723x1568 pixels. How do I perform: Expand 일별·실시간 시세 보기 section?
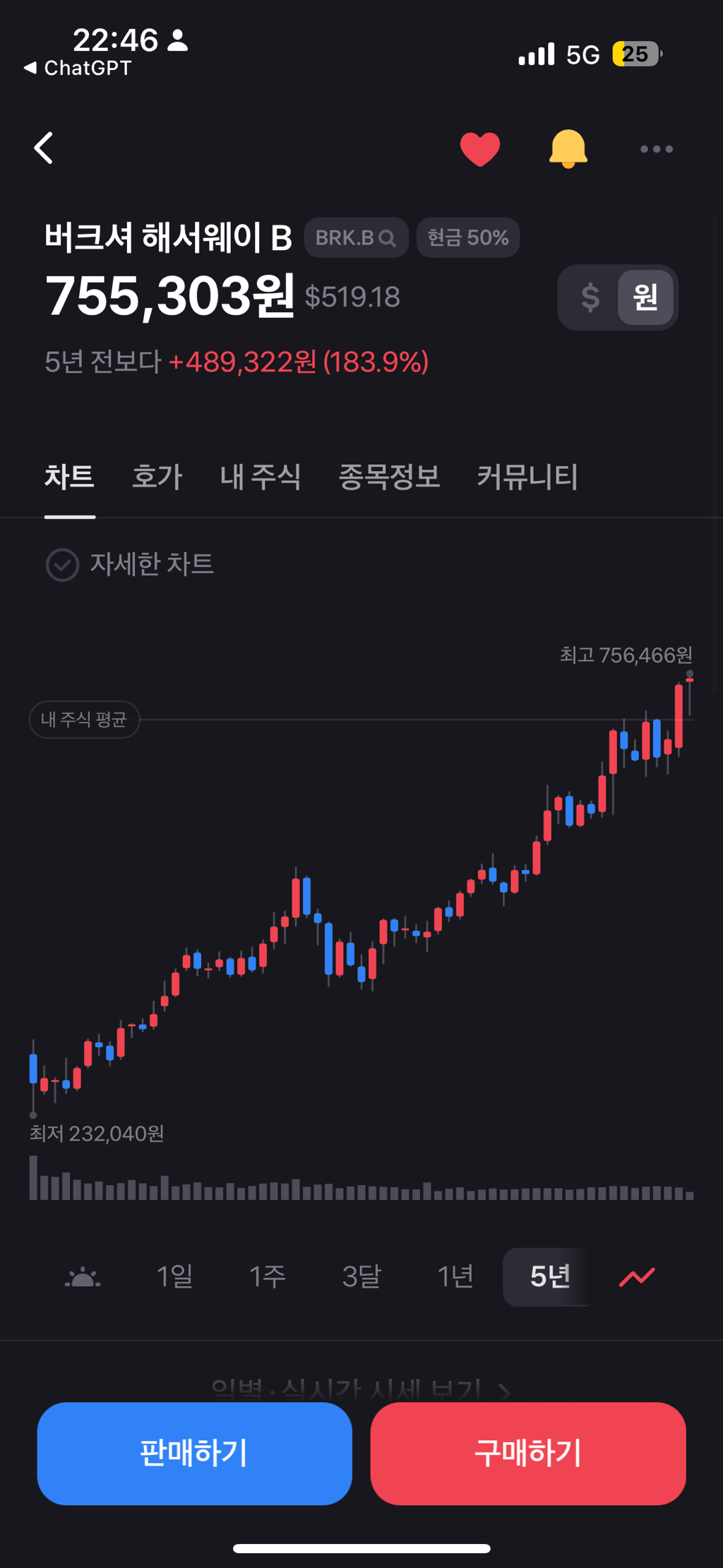click(361, 1386)
